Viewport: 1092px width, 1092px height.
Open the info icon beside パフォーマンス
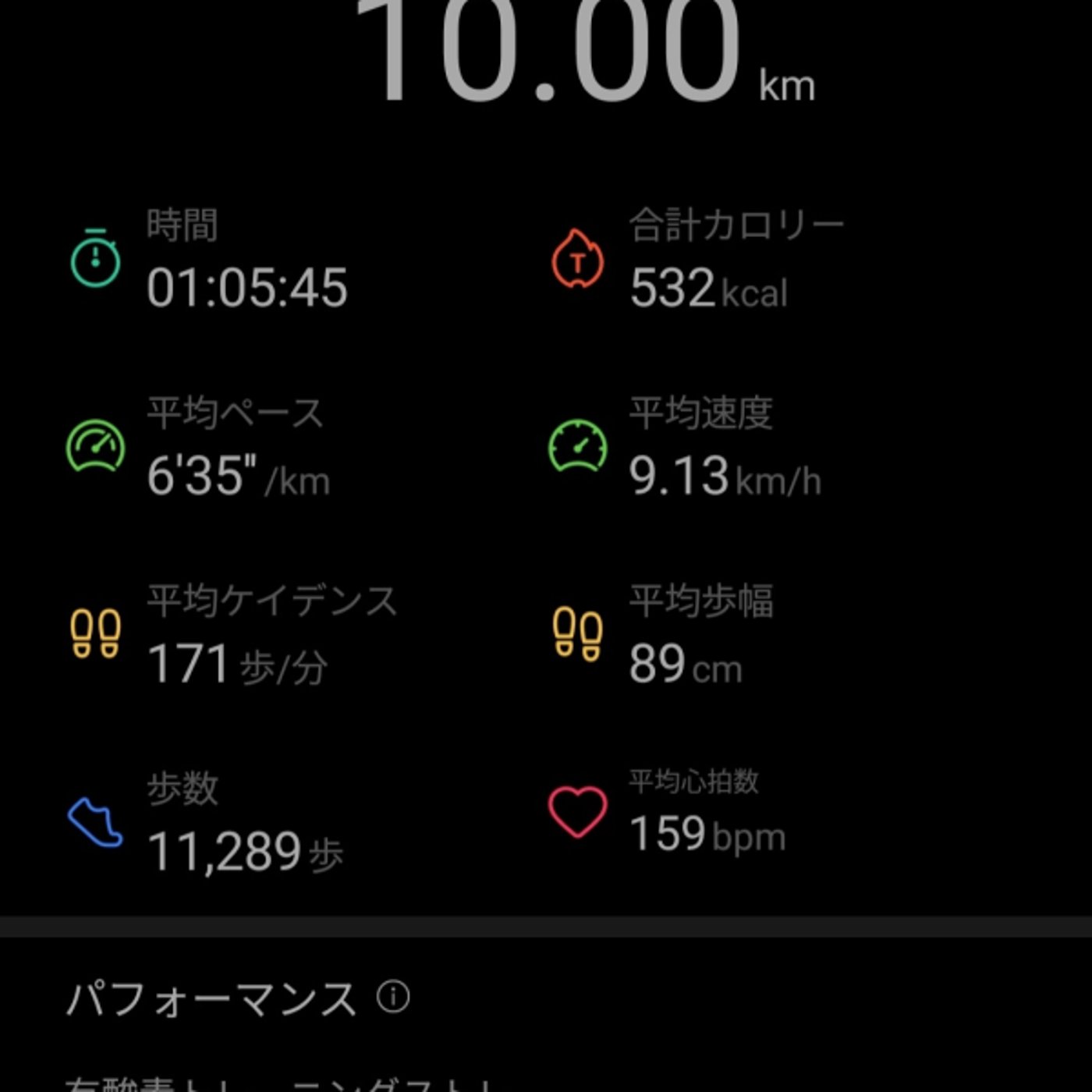(x=393, y=997)
